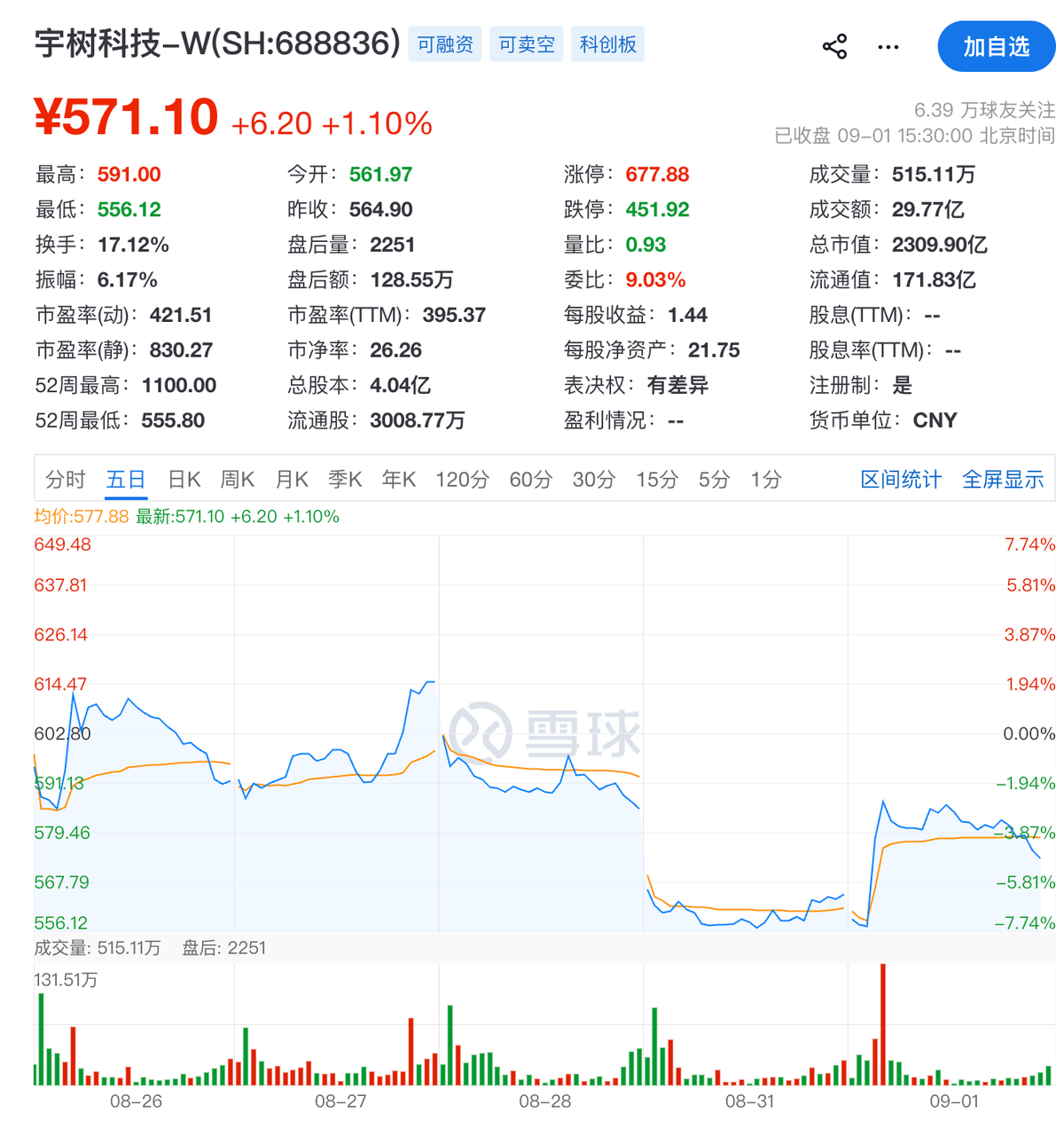Open the 季K chart tab

[x=345, y=480]
